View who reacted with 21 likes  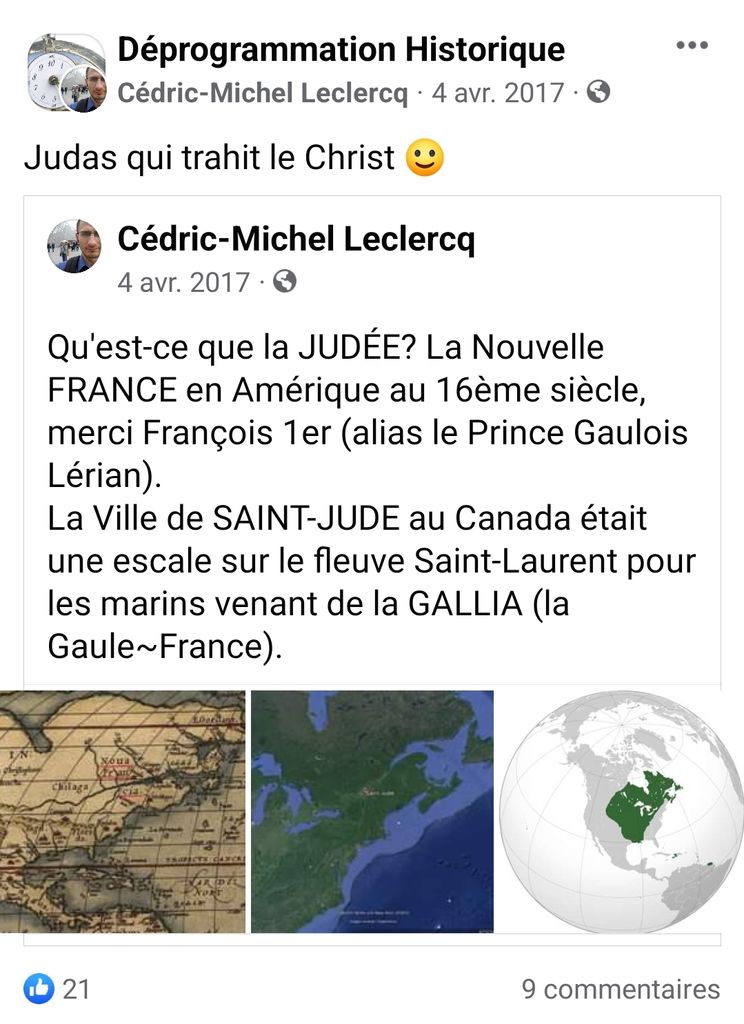pyautogui.click(x=58, y=989)
